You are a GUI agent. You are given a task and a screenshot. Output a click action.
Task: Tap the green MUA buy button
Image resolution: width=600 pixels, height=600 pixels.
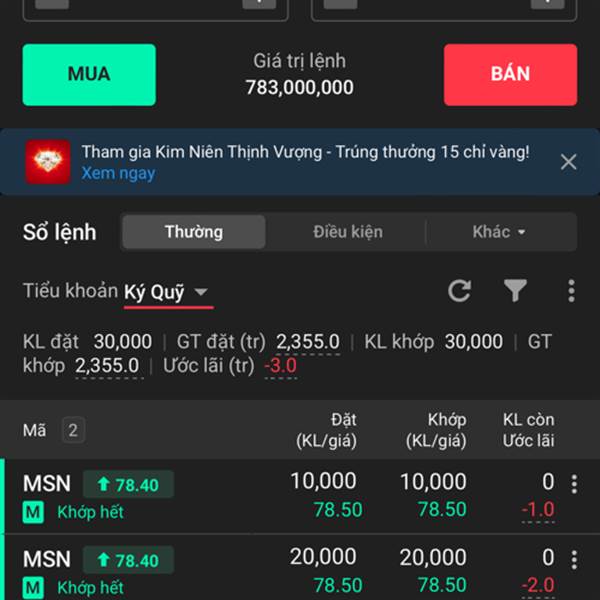click(89, 75)
